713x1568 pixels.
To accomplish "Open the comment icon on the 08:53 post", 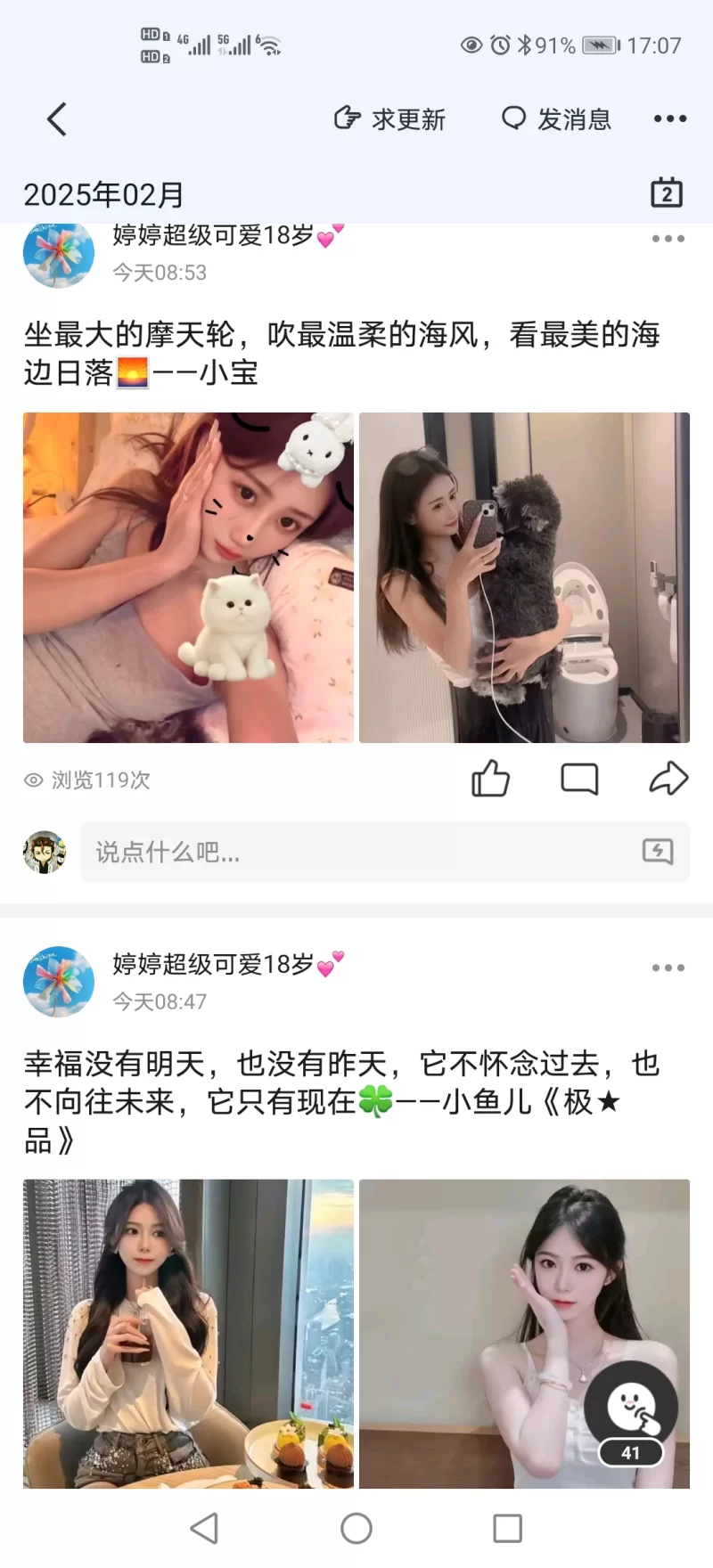I will (x=579, y=779).
